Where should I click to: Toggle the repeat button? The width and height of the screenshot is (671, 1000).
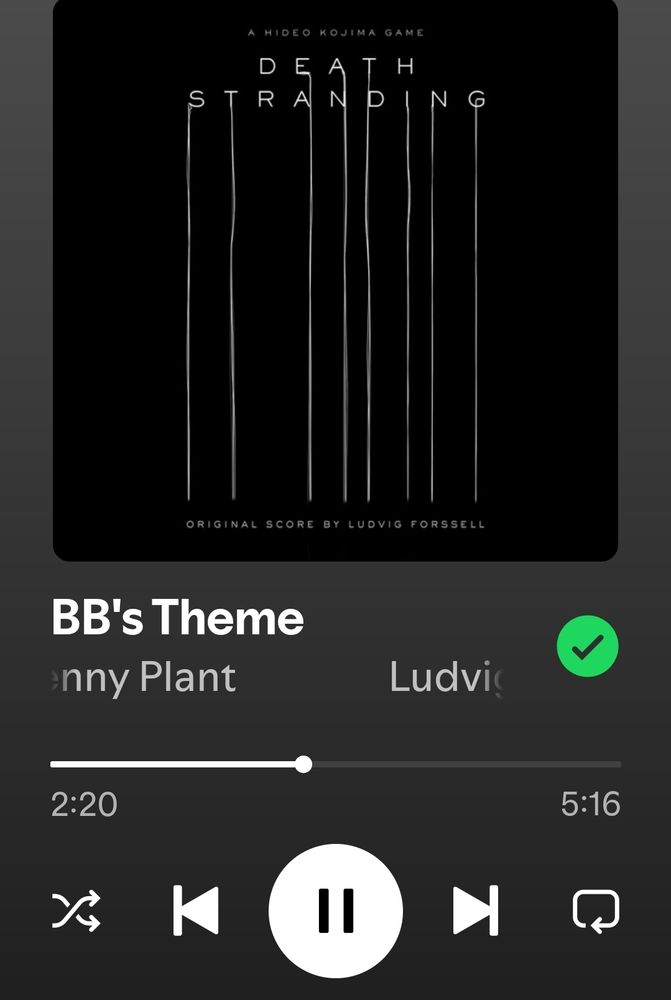(x=595, y=910)
